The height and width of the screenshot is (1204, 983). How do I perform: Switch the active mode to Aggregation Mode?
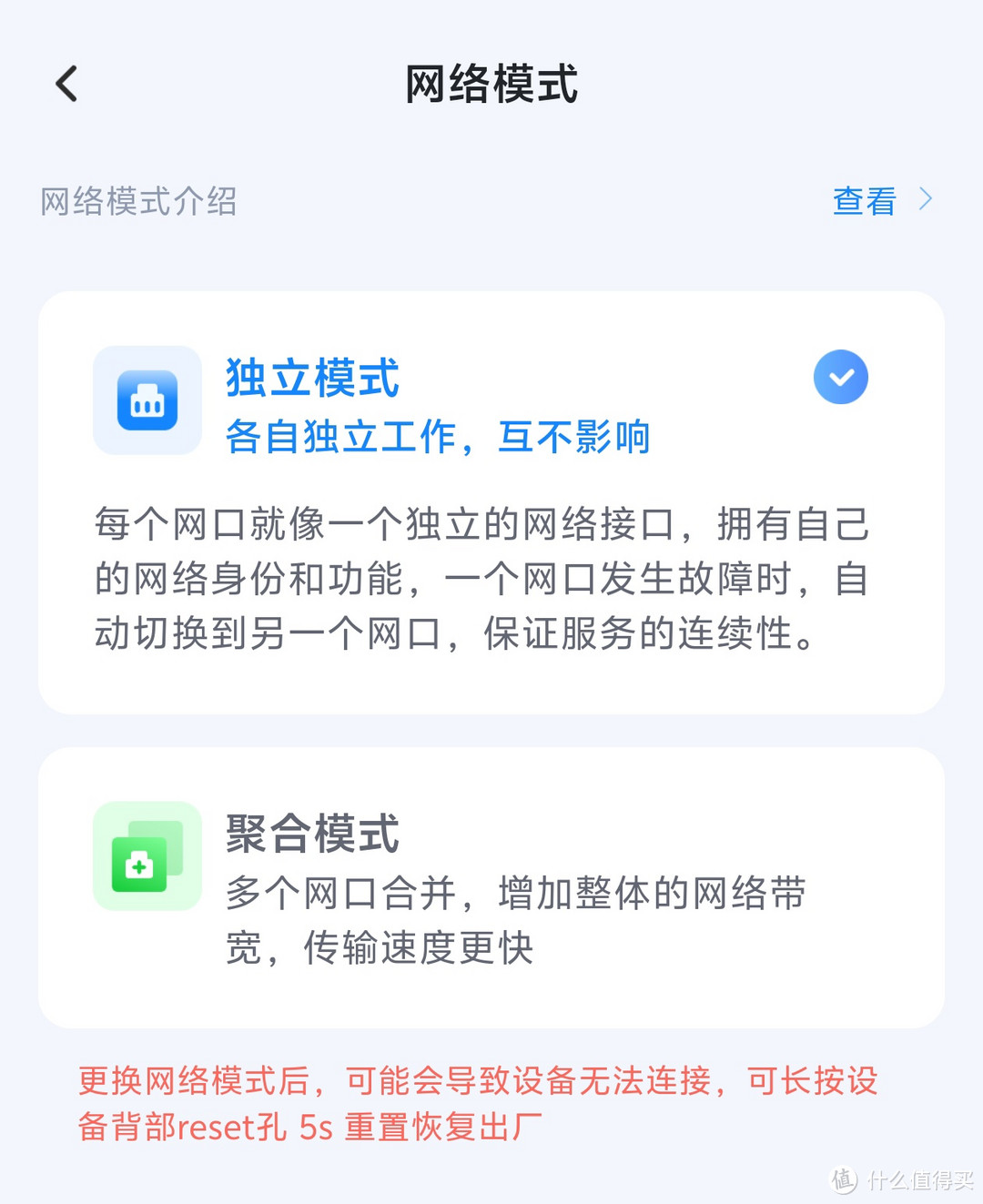coord(491,887)
